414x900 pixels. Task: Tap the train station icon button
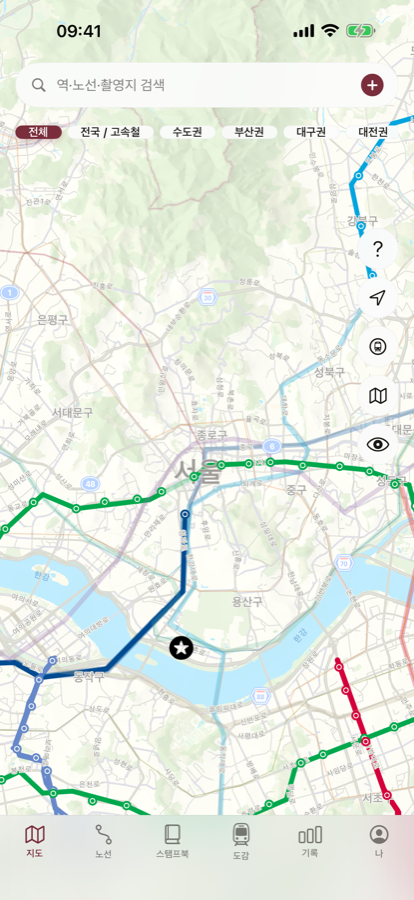[377, 347]
